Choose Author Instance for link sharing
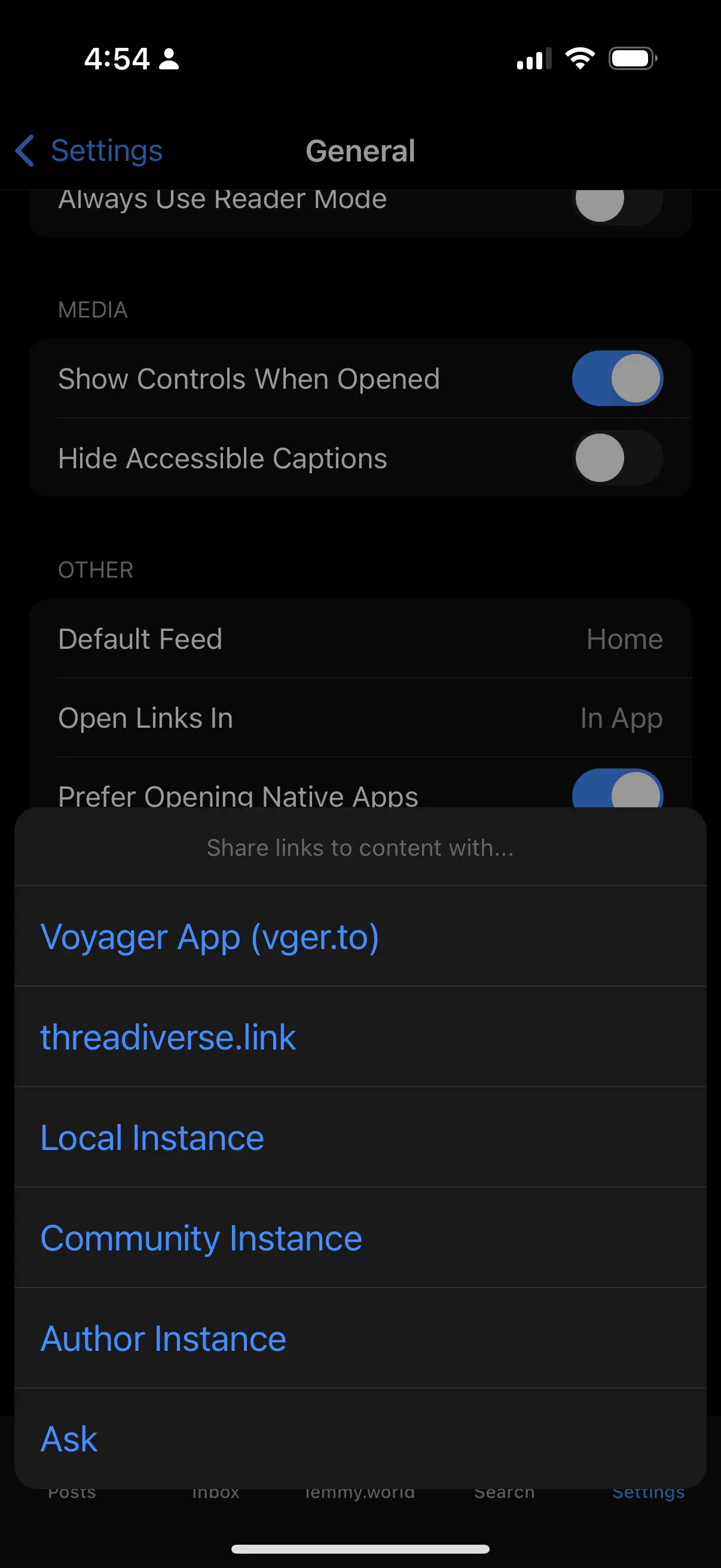721x1568 pixels. (163, 1338)
